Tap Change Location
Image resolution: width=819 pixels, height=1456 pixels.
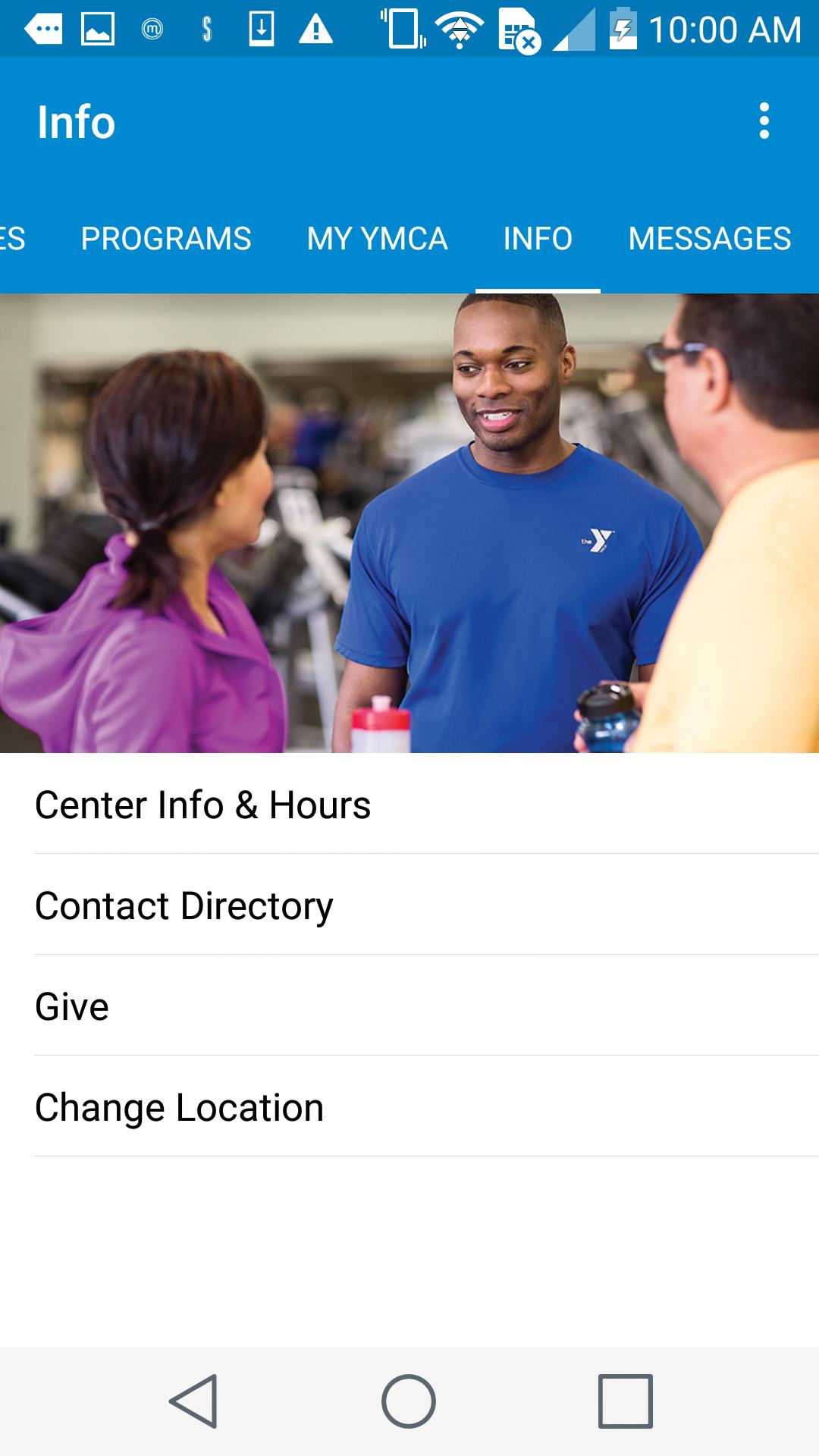pyautogui.click(x=409, y=1107)
